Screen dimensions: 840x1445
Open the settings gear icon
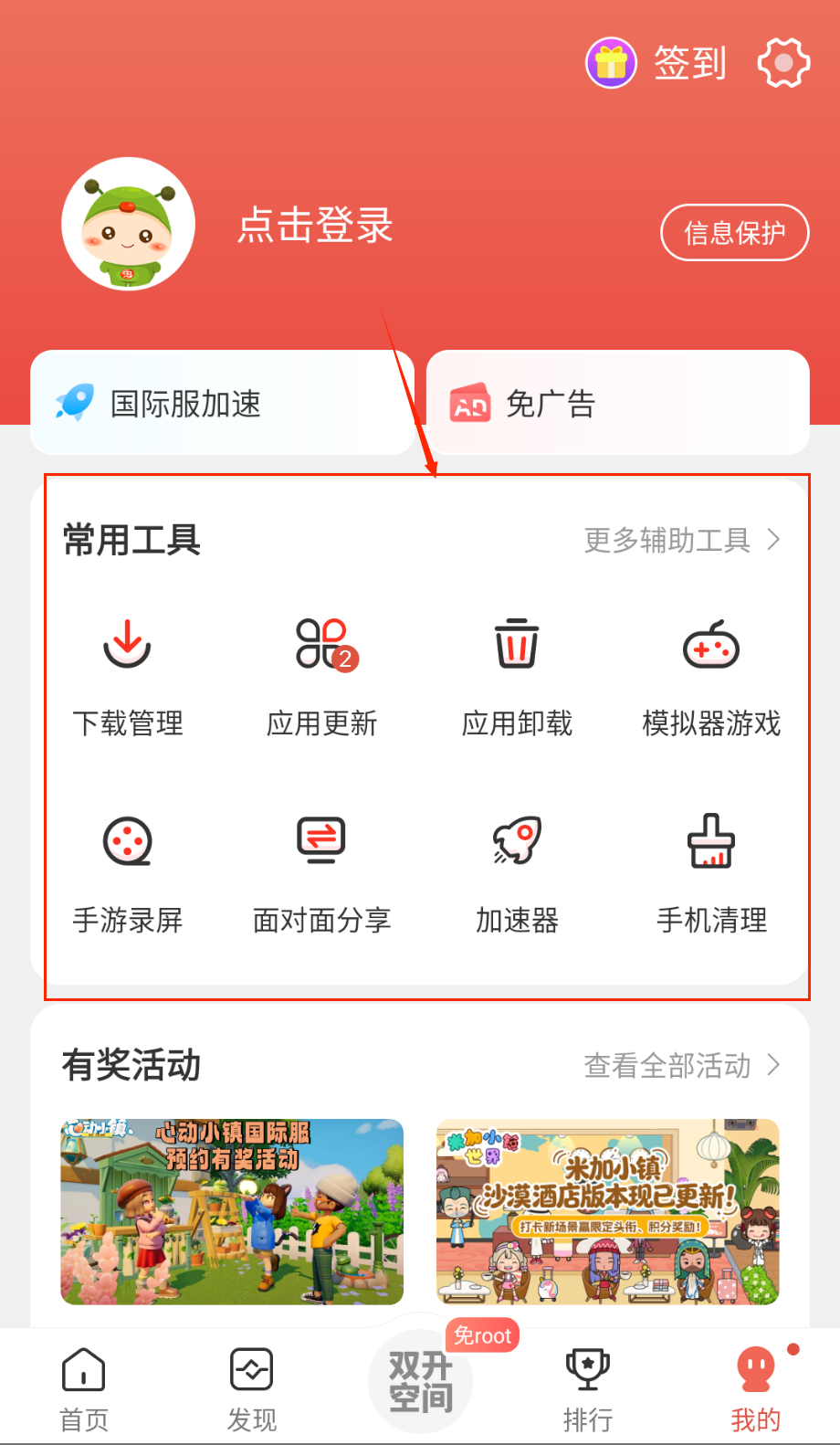pos(783,63)
